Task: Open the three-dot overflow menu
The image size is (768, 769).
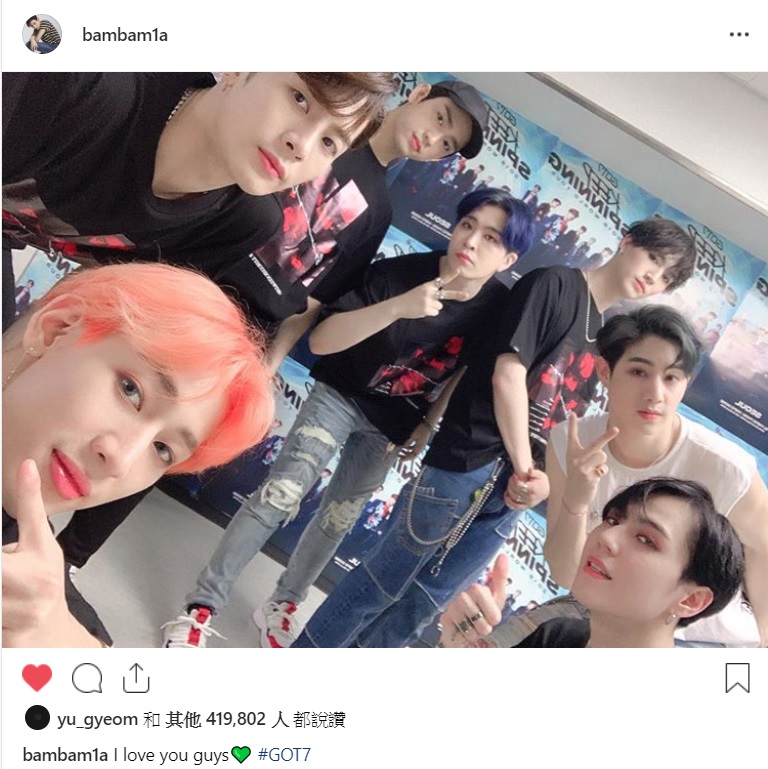Action: [x=738, y=35]
